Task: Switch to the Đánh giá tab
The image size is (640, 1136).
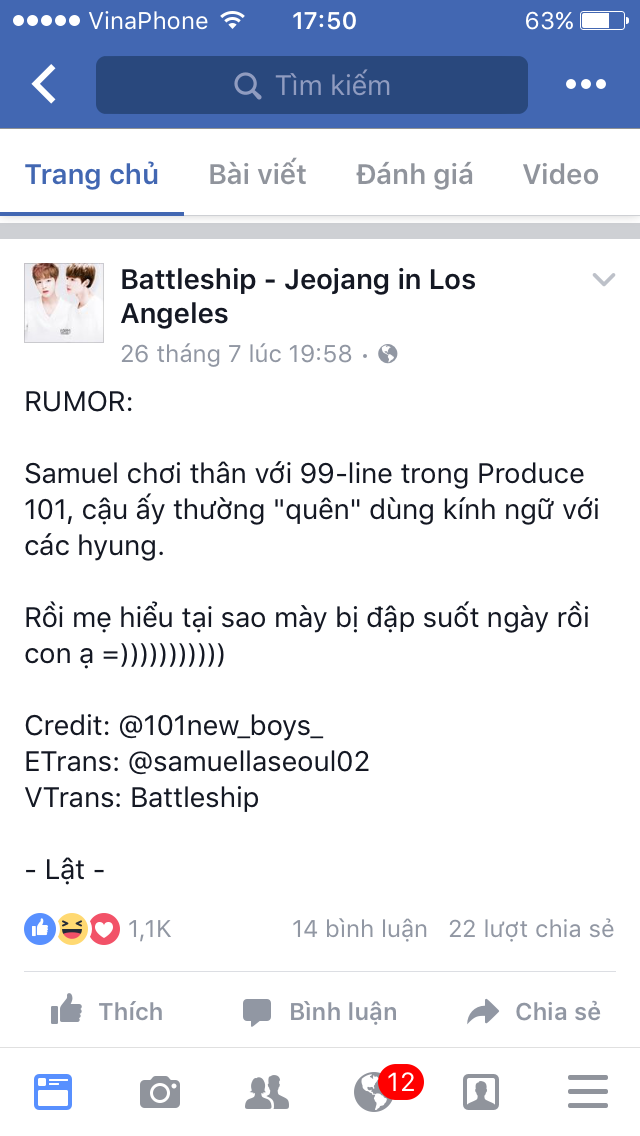Action: [415, 175]
